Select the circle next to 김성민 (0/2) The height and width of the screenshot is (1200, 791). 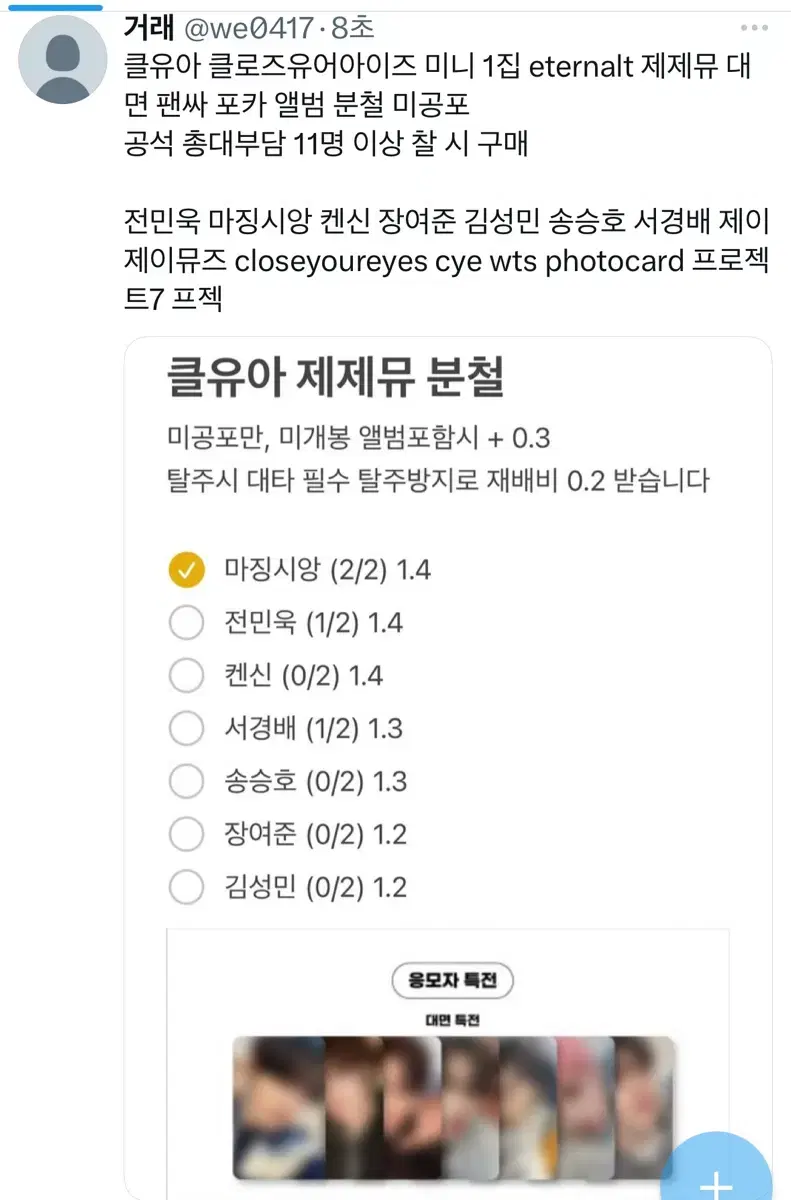click(186, 887)
